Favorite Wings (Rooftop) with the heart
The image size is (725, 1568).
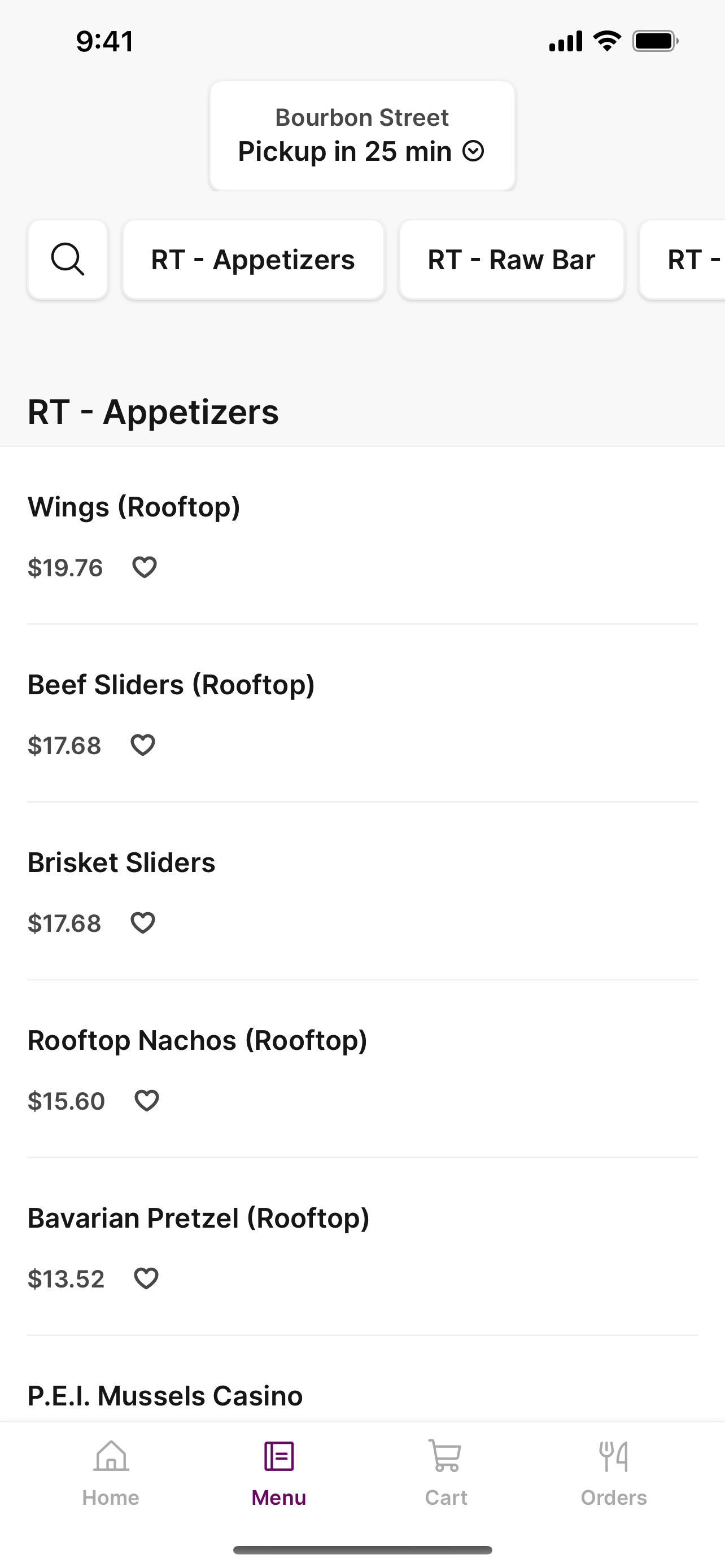pyautogui.click(x=145, y=567)
